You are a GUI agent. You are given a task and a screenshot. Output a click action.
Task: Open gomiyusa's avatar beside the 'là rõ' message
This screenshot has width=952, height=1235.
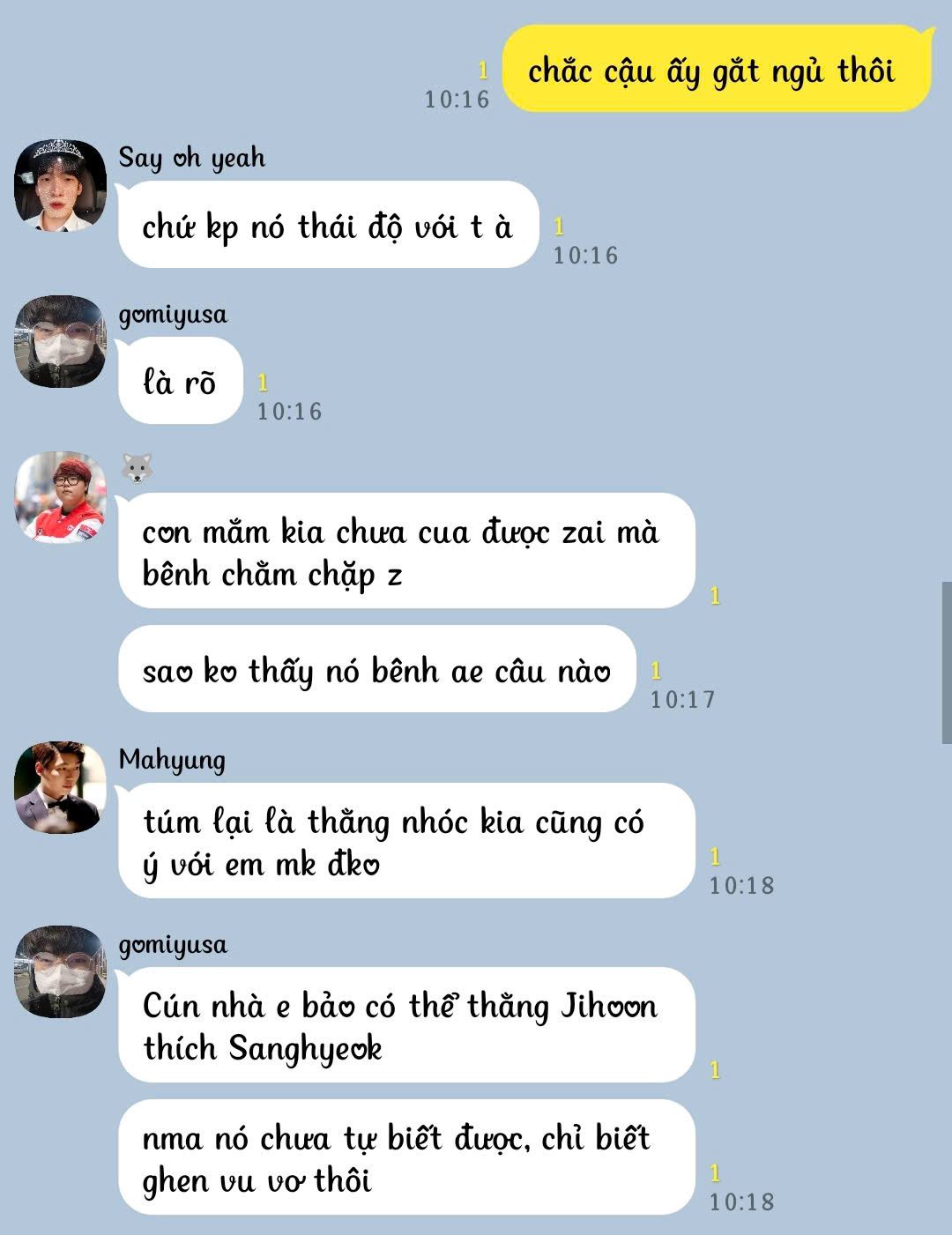[x=60, y=342]
